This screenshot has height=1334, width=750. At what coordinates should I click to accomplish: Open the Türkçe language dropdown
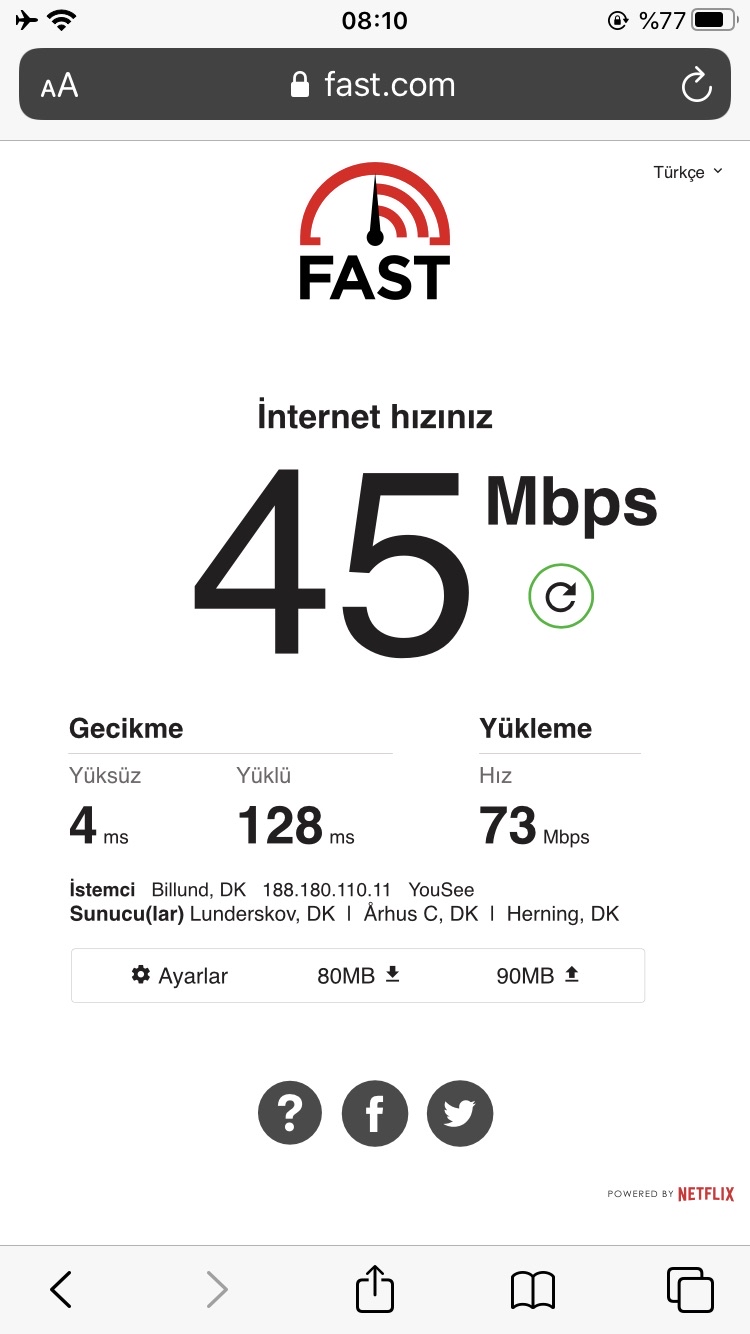[687, 173]
